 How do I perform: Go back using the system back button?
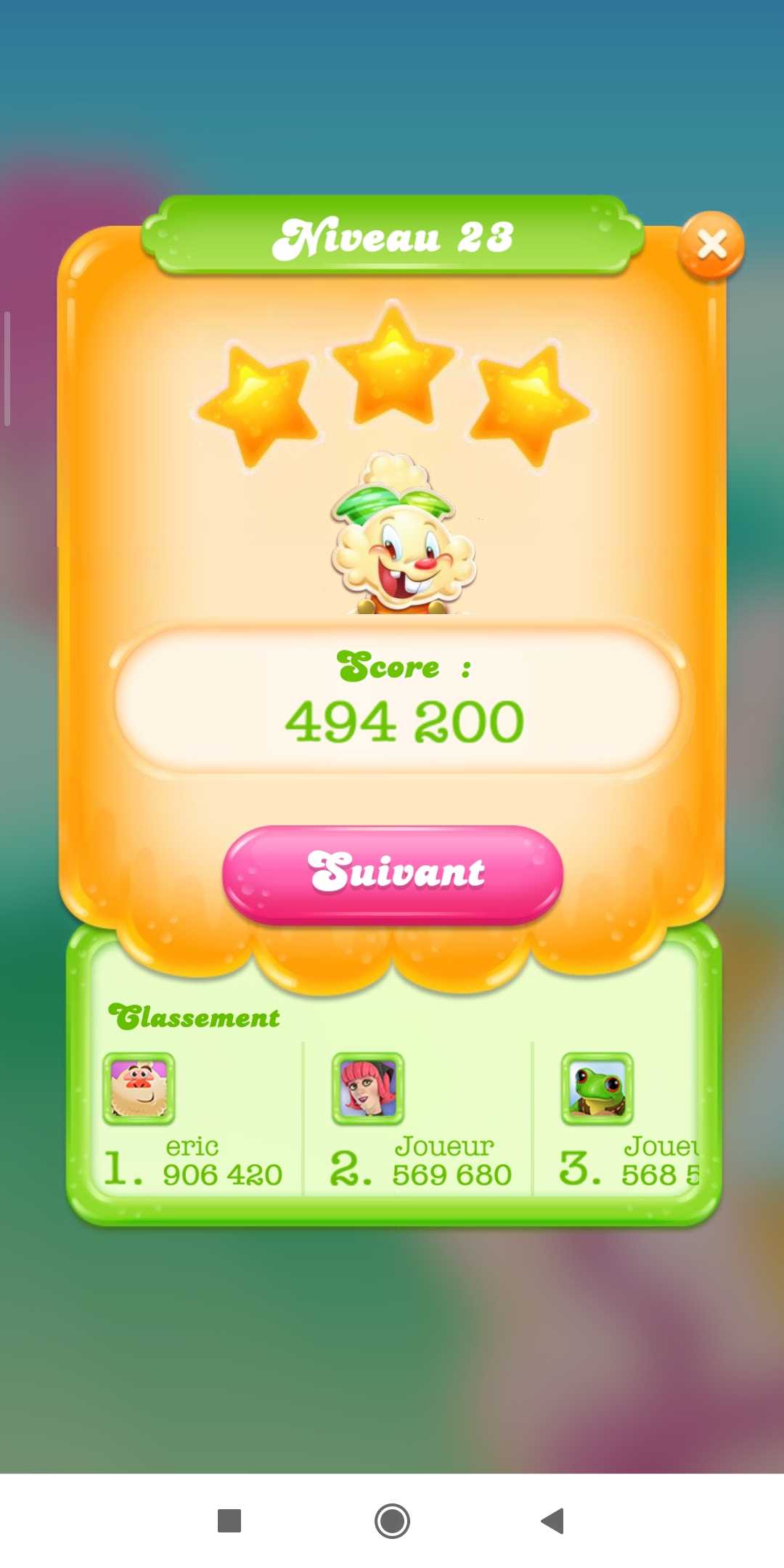[553, 1520]
